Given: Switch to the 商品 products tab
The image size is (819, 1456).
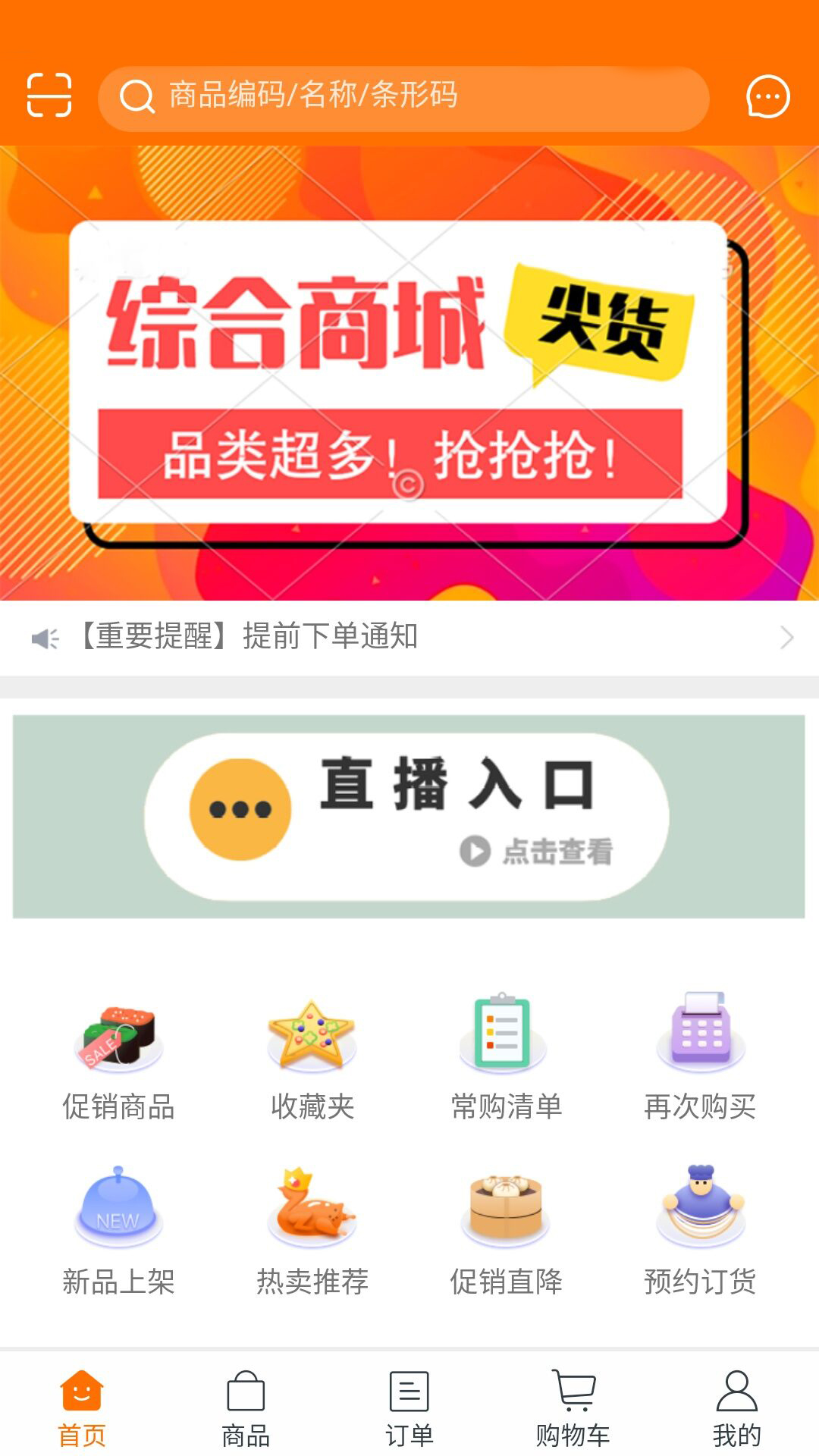Looking at the screenshot, I should 246,1408.
